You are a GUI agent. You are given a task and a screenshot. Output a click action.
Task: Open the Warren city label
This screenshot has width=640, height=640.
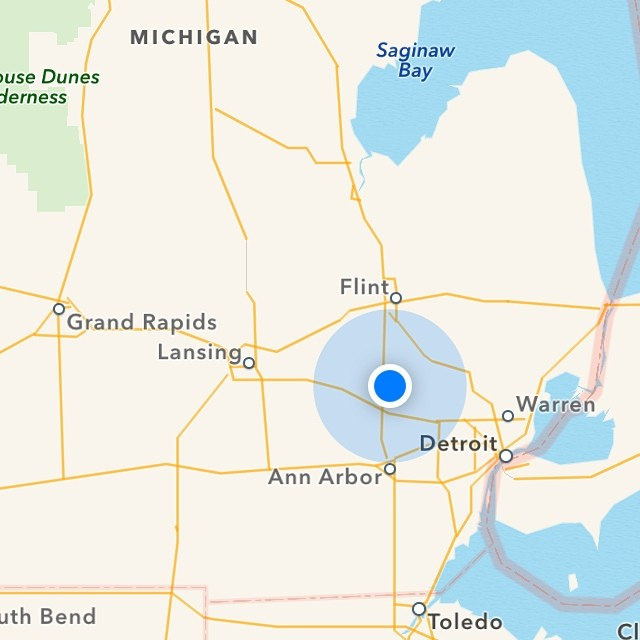pos(556,406)
